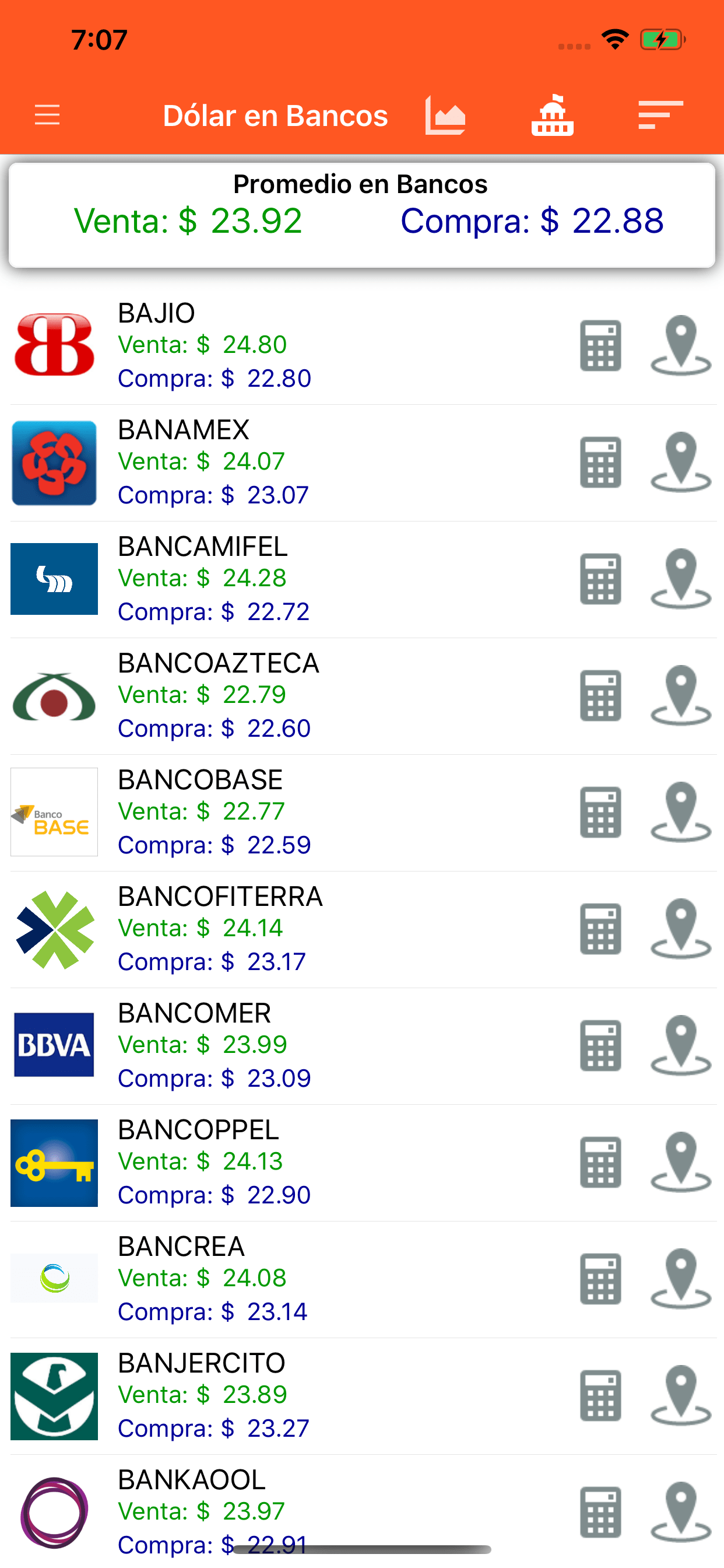724x1568 pixels.
Task: Show BANJERCITO locations via pin icon
Action: tap(680, 1395)
